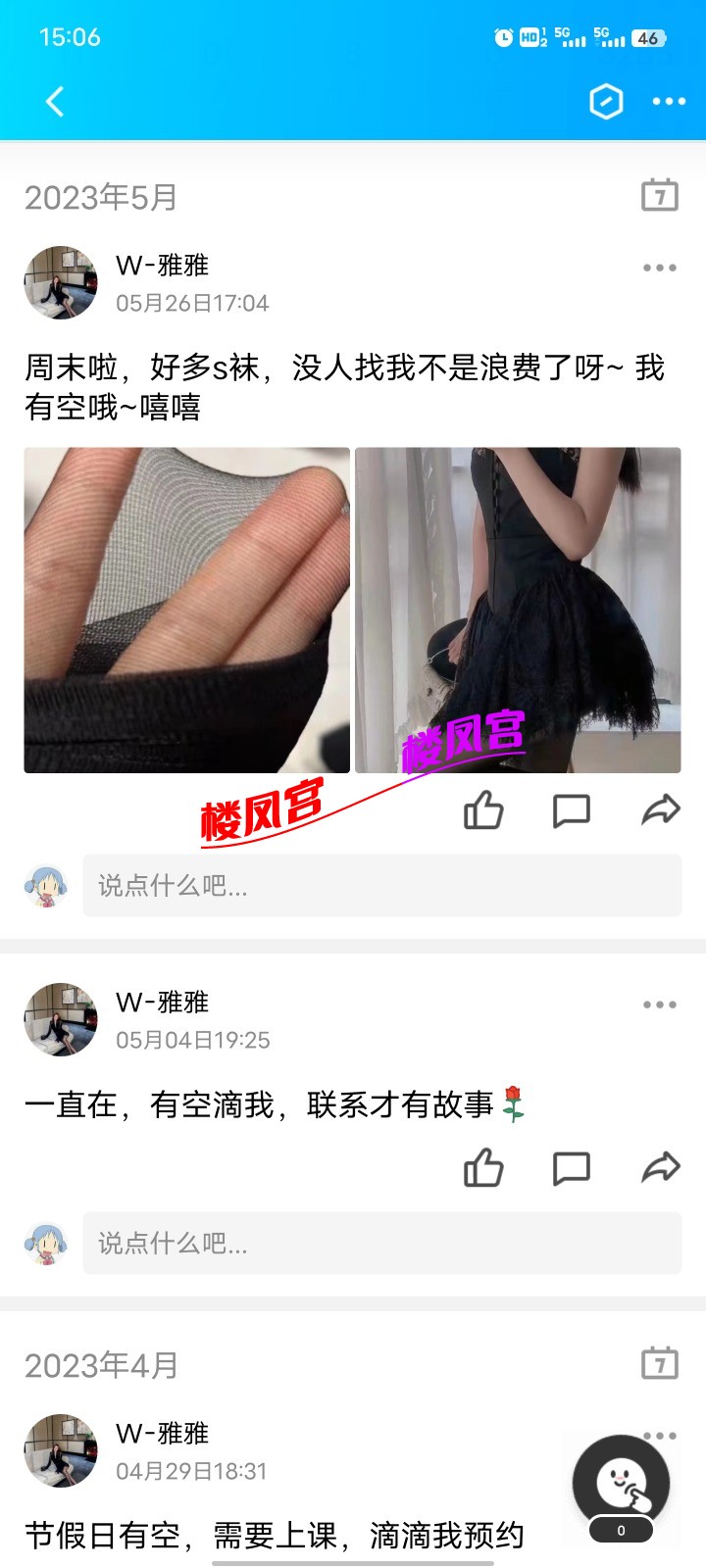Like the 05月04日19:25 post
This screenshot has height=1568, width=706.
(483, 1168)
